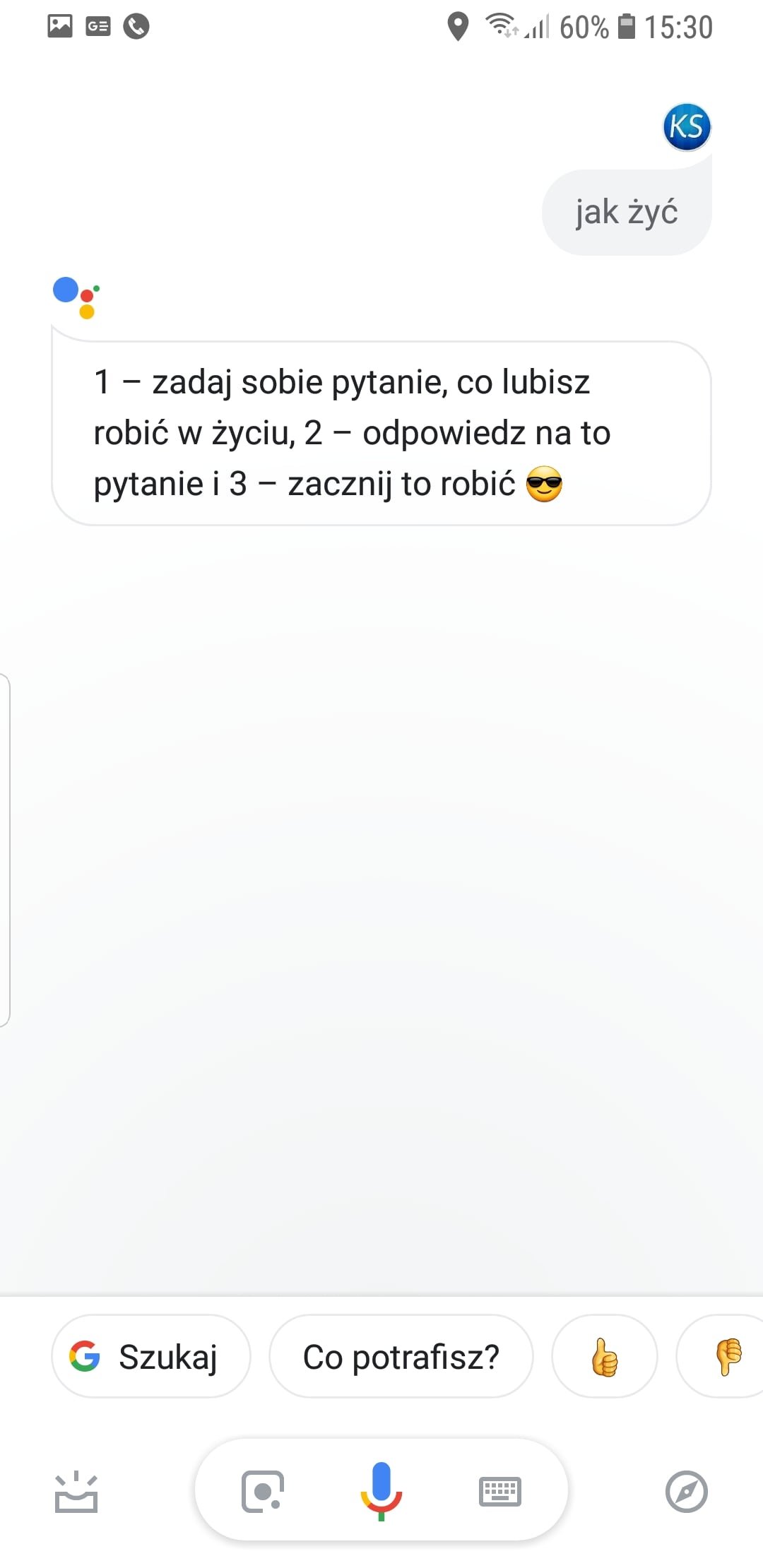Screen dimensions: 763x1568
Task: Tap the Szukaj suggestion chip
Action: (150, 1355)
